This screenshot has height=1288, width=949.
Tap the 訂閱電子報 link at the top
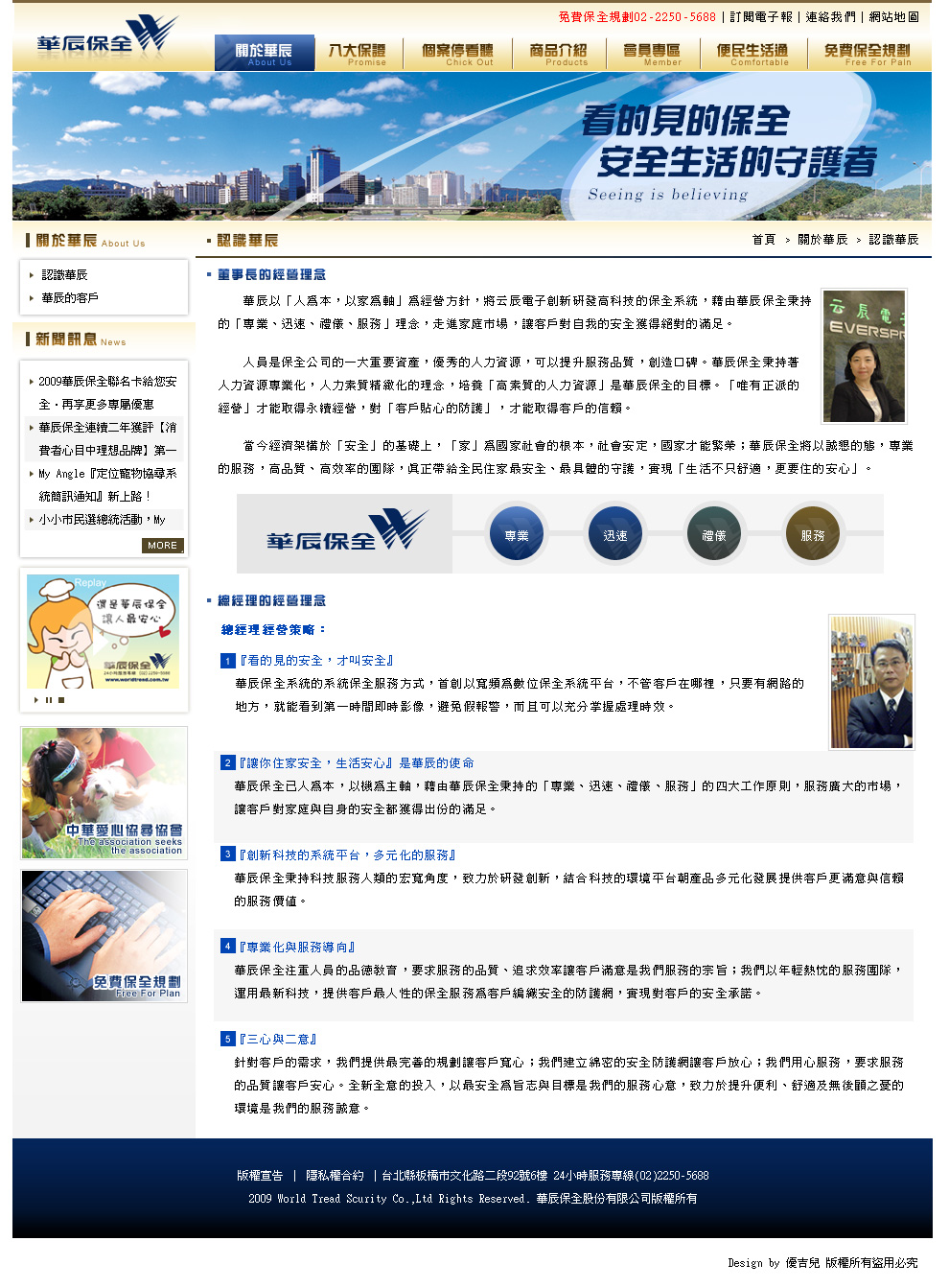[x=761, y=17]
